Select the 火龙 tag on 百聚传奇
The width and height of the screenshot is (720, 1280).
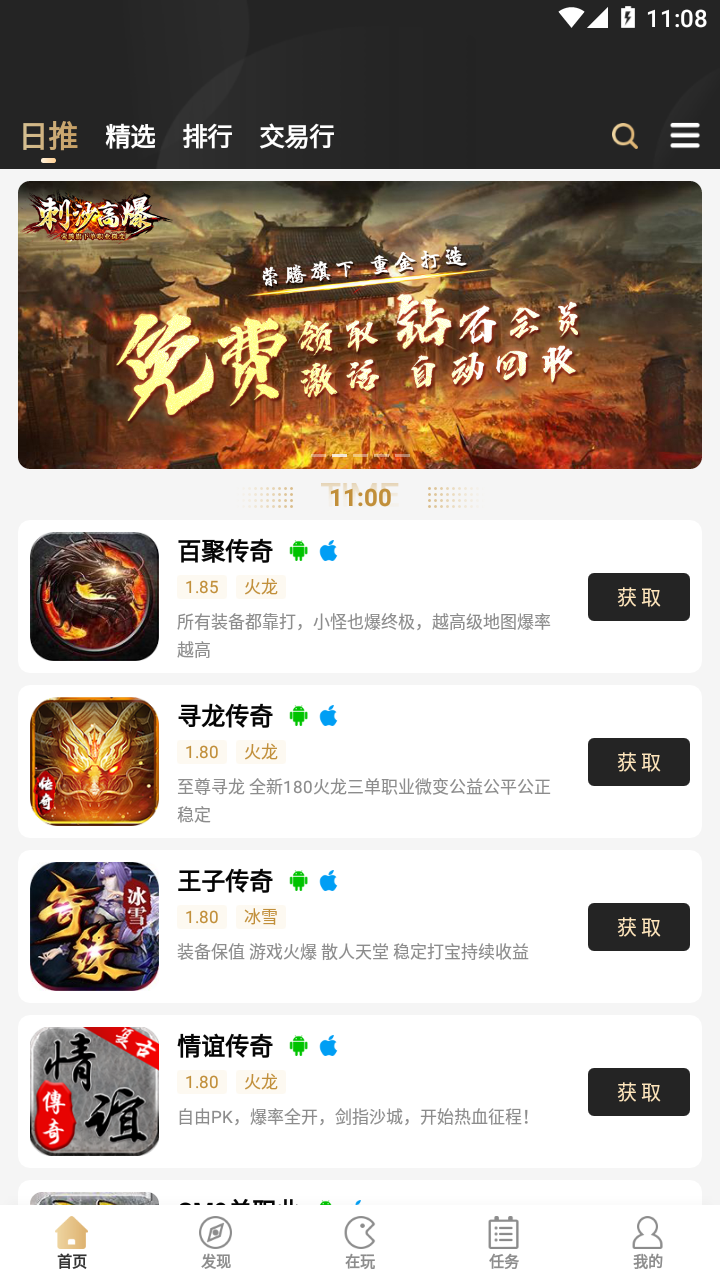259,587
